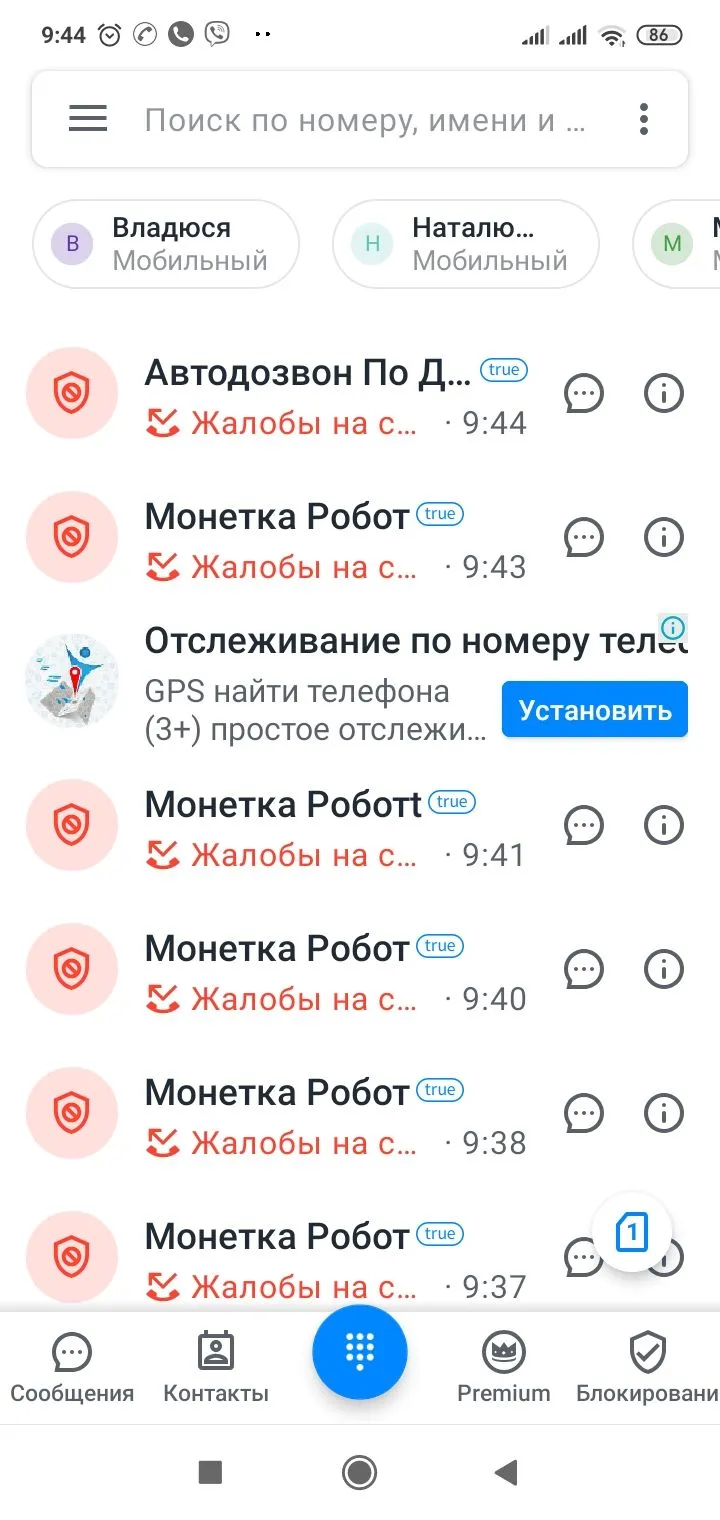This screenshot has width=720, height=1520.
Task: Go to the Контакты tab
Action: [x=216, y=1368]
